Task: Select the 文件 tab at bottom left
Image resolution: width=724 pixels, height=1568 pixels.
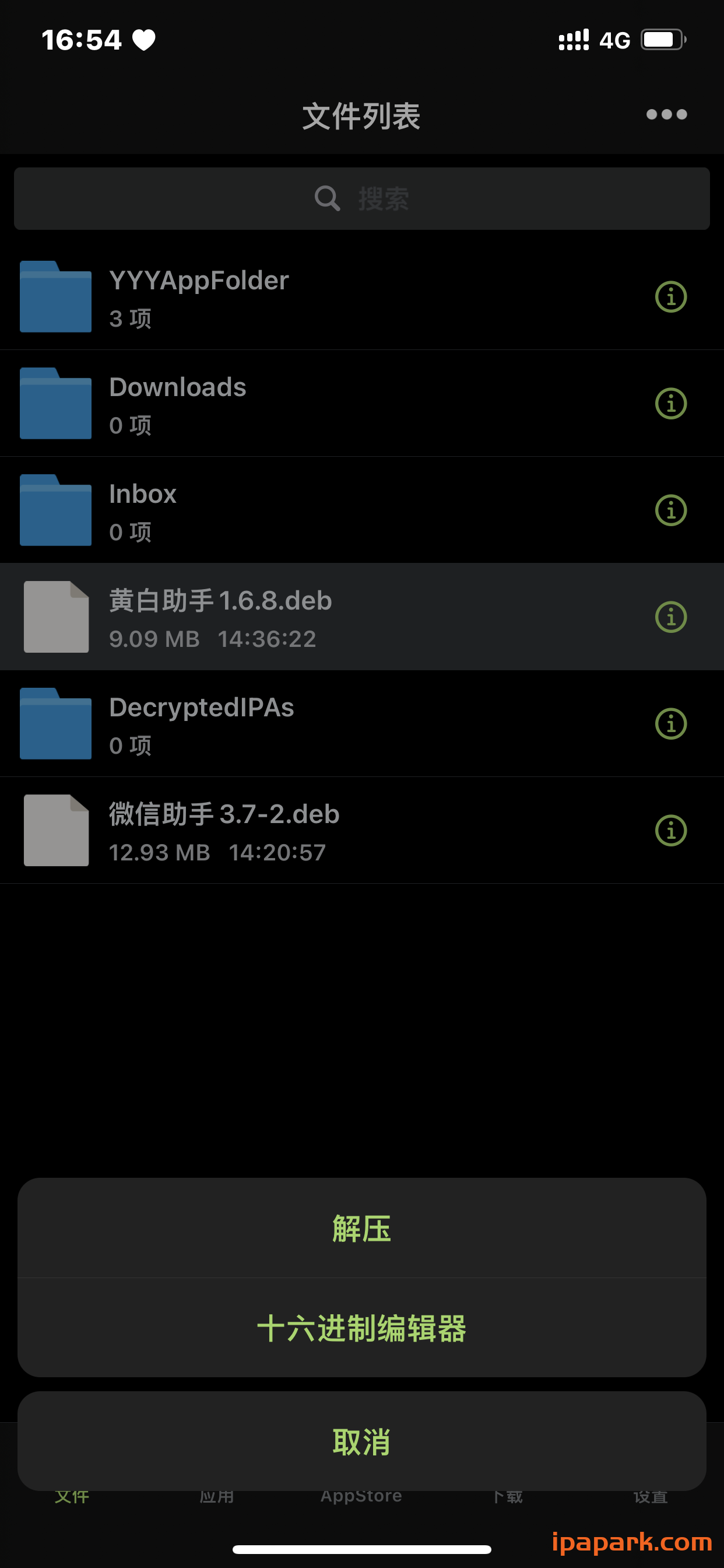Action: [72, 1496]
